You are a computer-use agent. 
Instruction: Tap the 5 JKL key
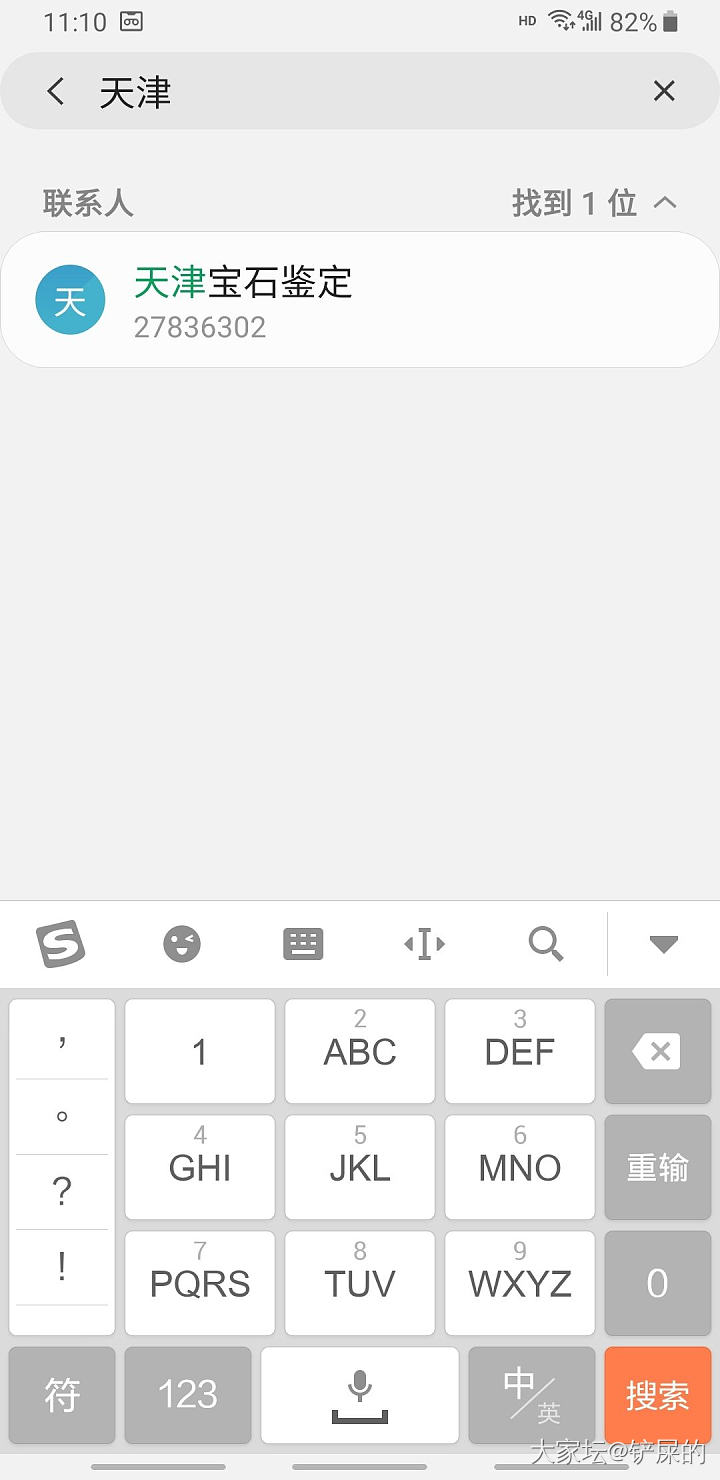pyautogui.click(x=360, y=1167)
